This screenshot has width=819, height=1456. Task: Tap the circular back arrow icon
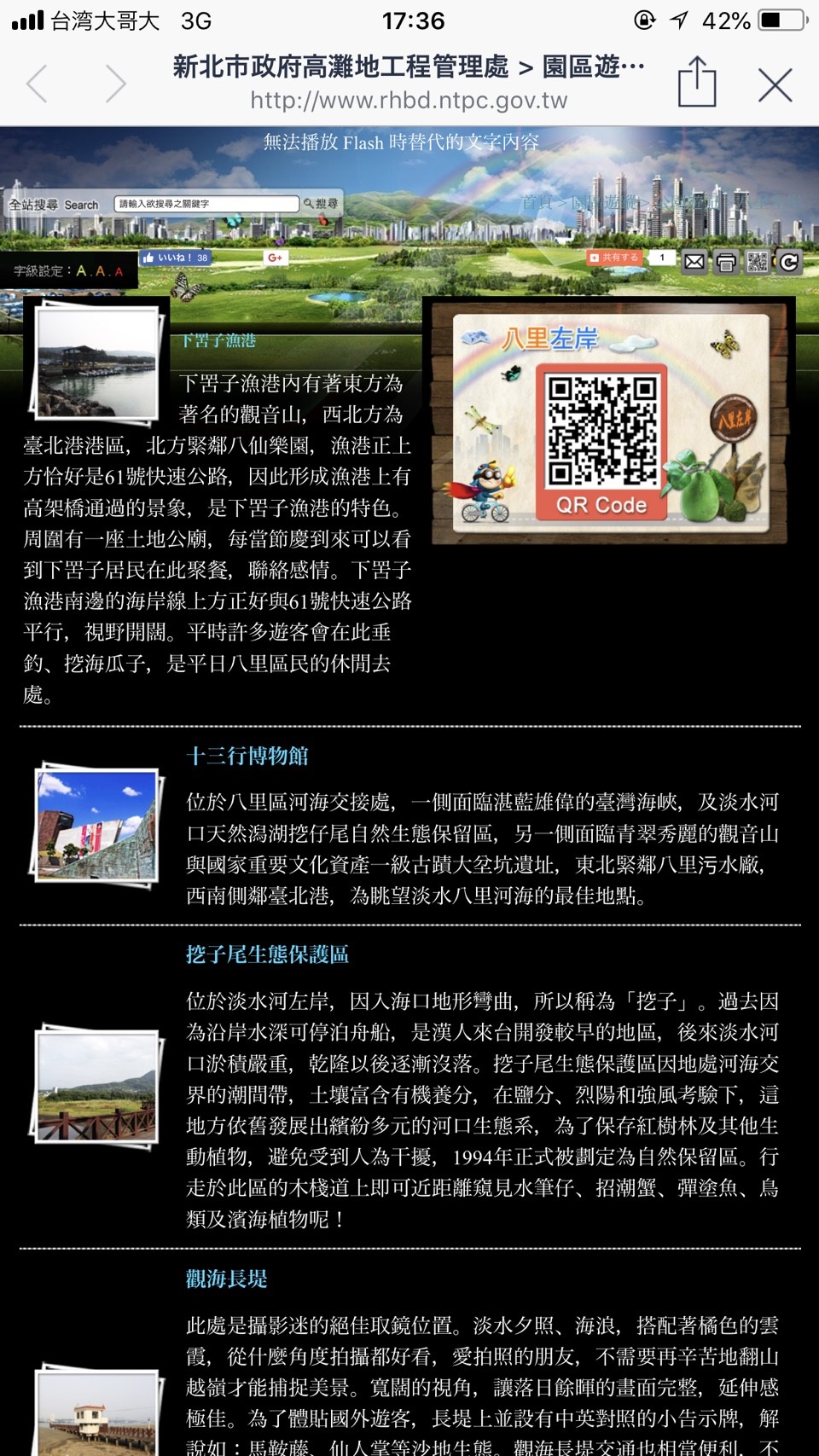[x=789, y=262]
